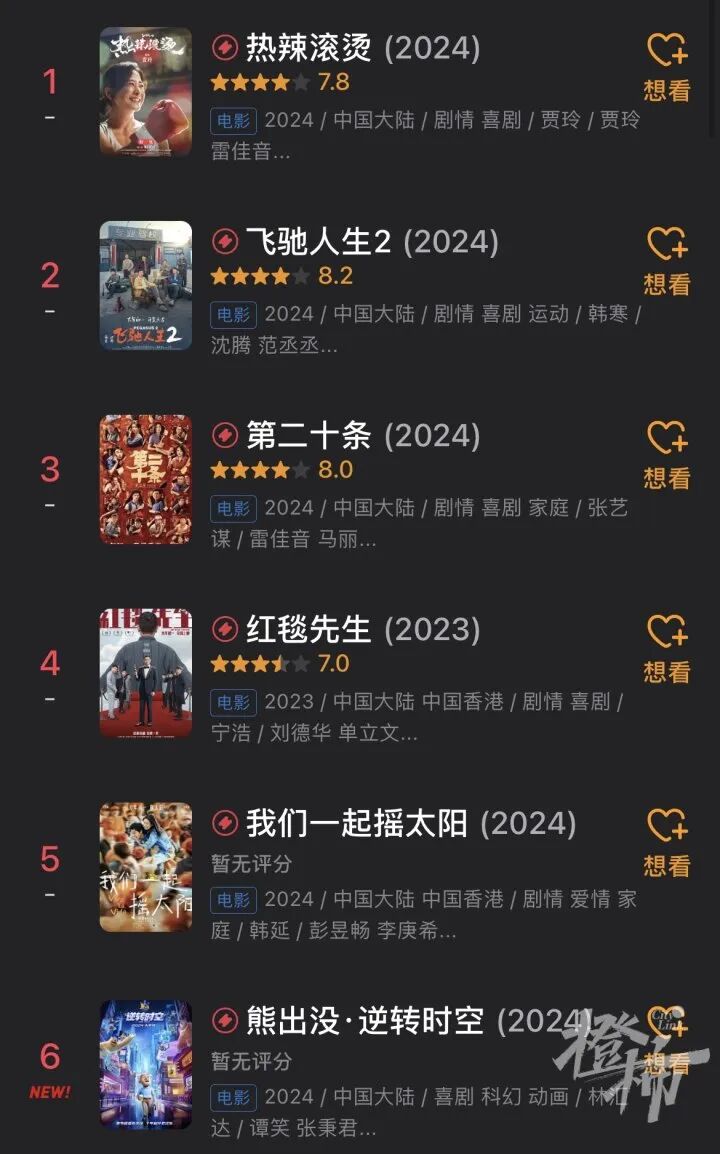This screenshot has width=720, height=1154.
Task: Add 我们一起摇太阳 to 想看
Action: coord(667,843)
